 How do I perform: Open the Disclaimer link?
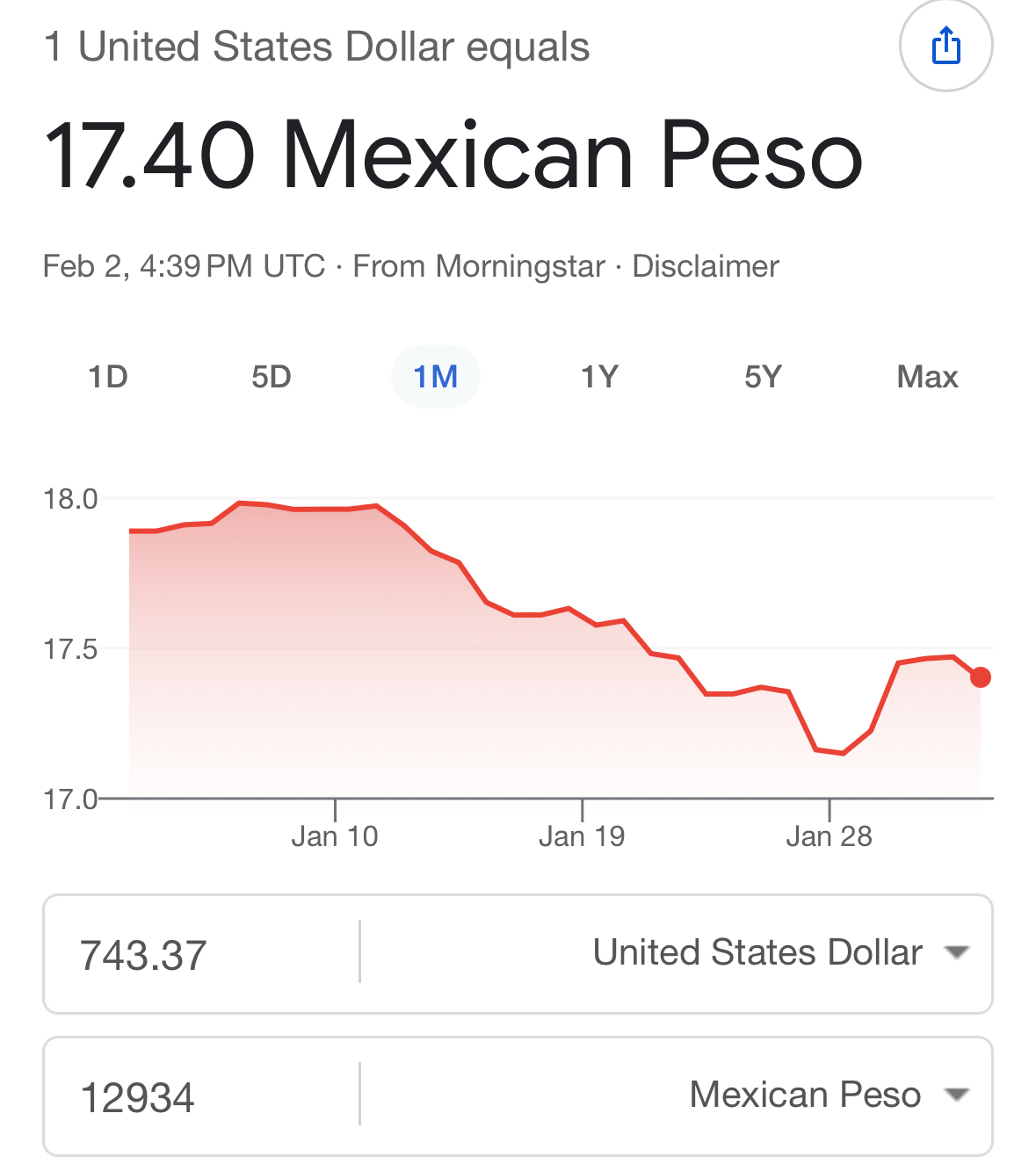705,266
